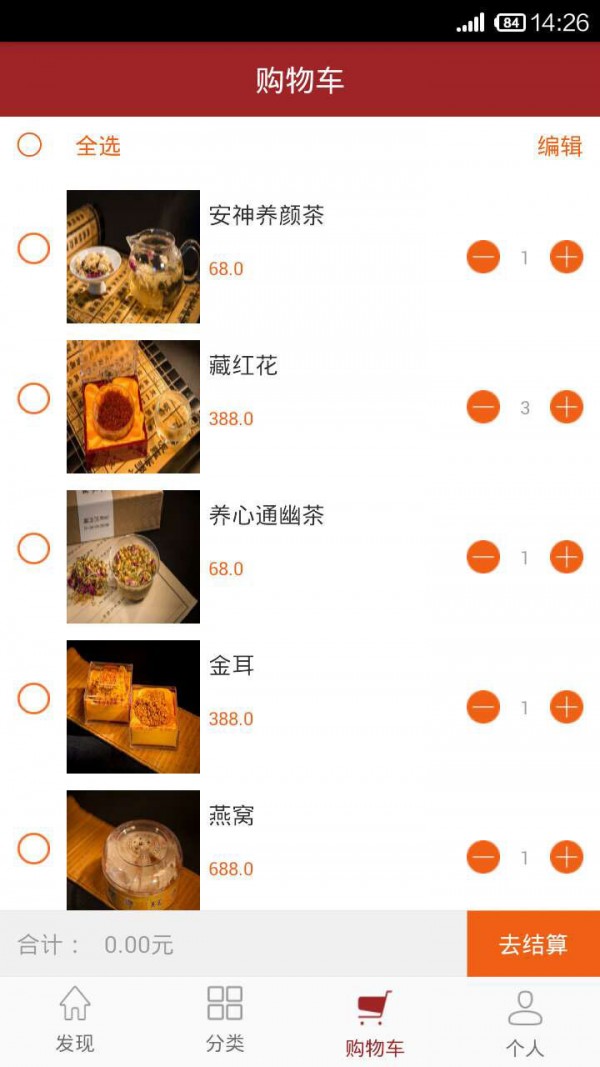
Task: Tap 去结算 to check out
Action: coord(533,944)
